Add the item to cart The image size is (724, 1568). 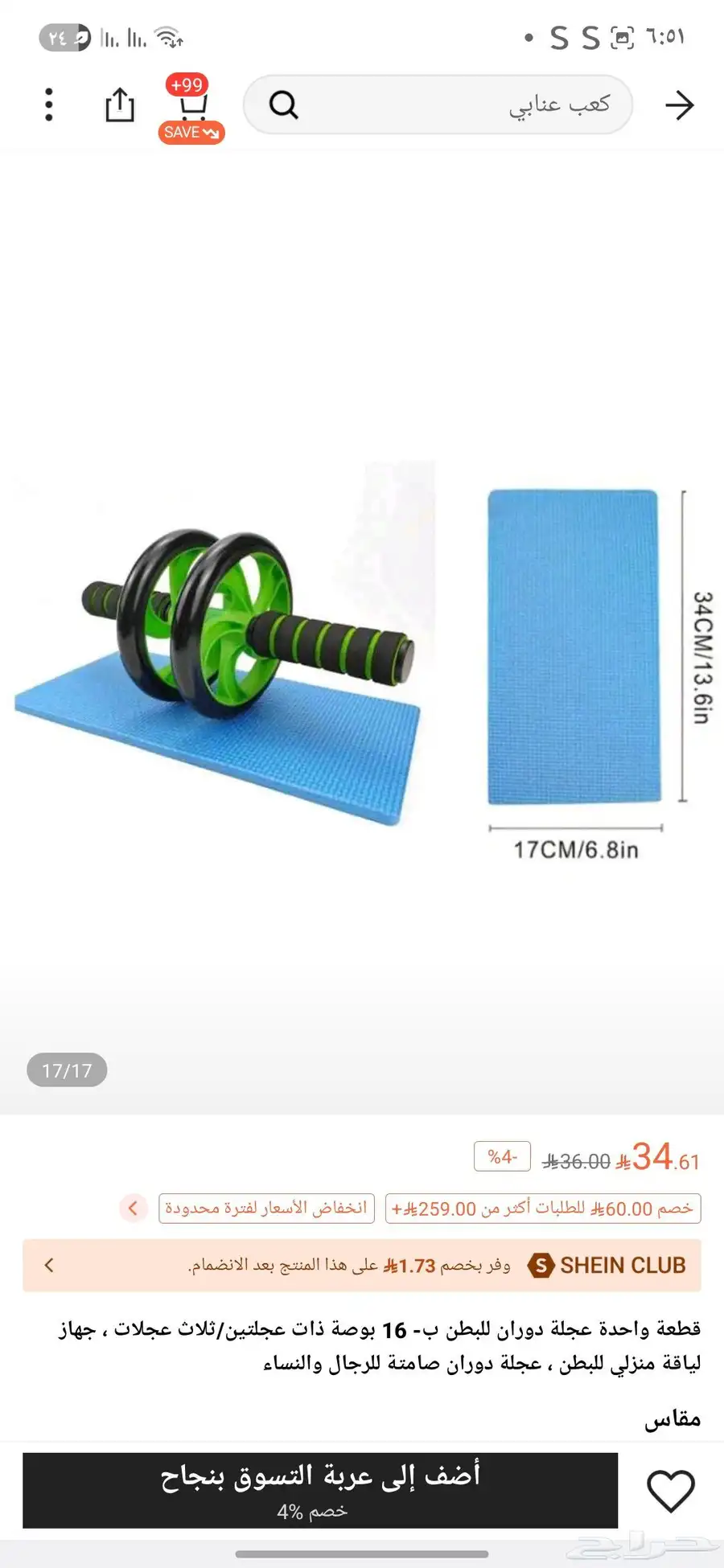pyautogui.click(x=320, y=1490)
